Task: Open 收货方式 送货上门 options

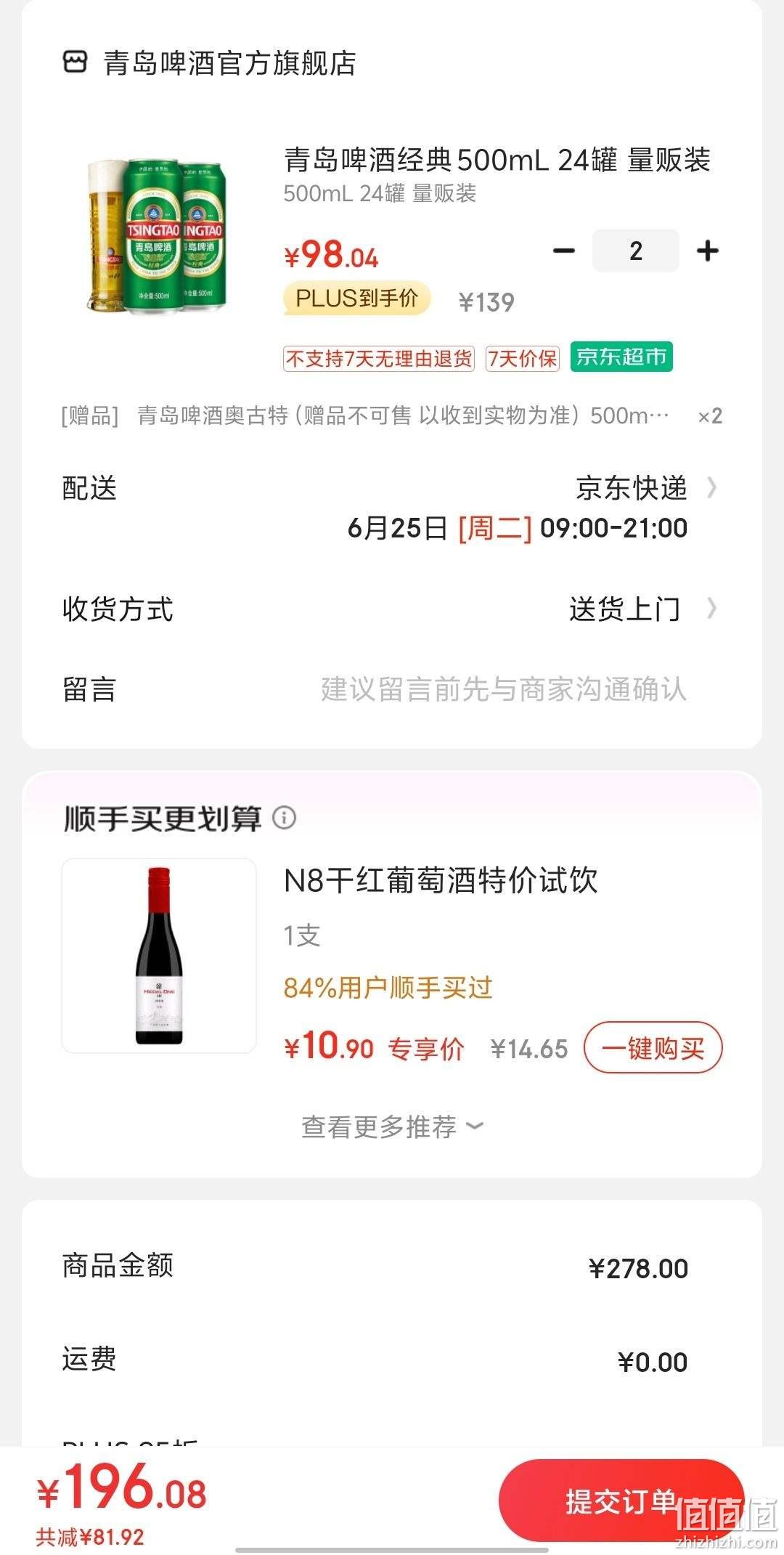Action: pyautogui.click(x=392, y=609)
